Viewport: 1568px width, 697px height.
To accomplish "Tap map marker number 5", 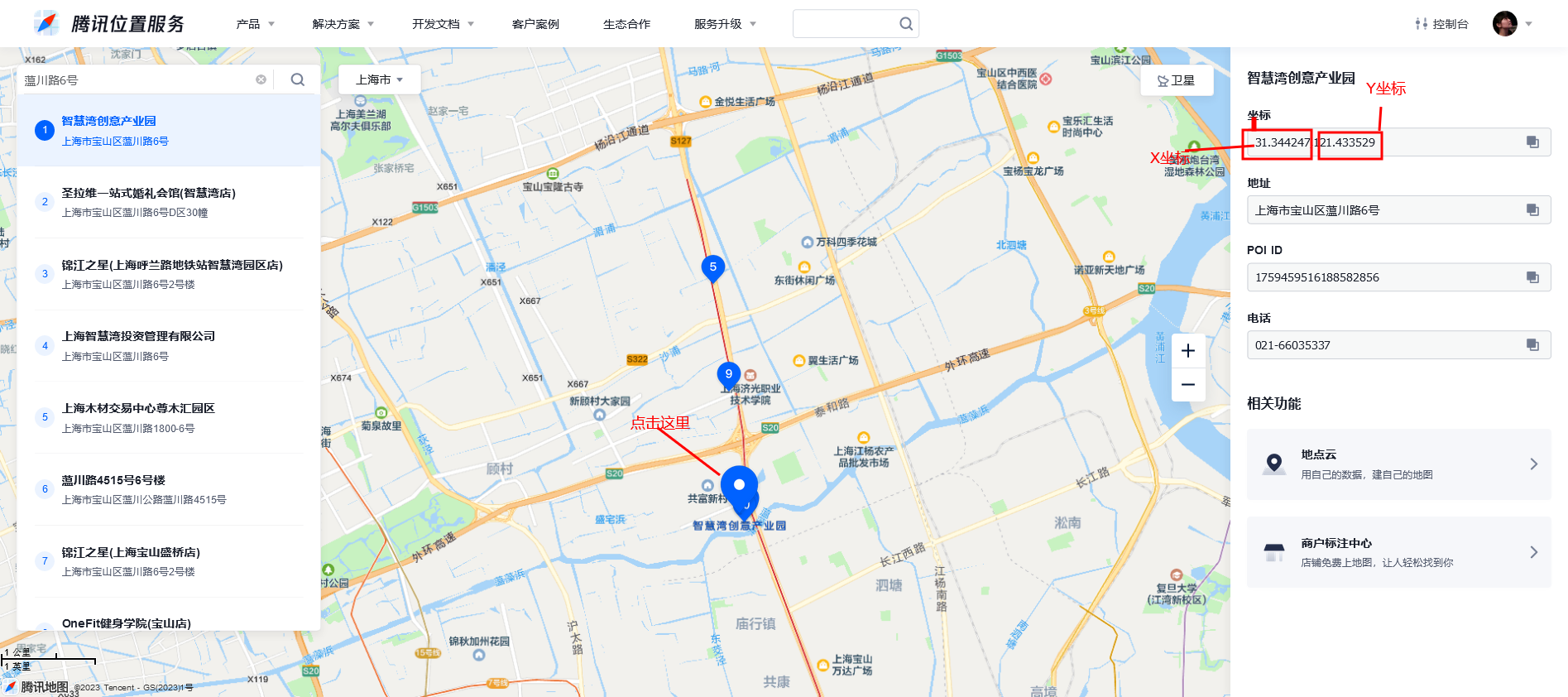I will click(x=712, y=267).
